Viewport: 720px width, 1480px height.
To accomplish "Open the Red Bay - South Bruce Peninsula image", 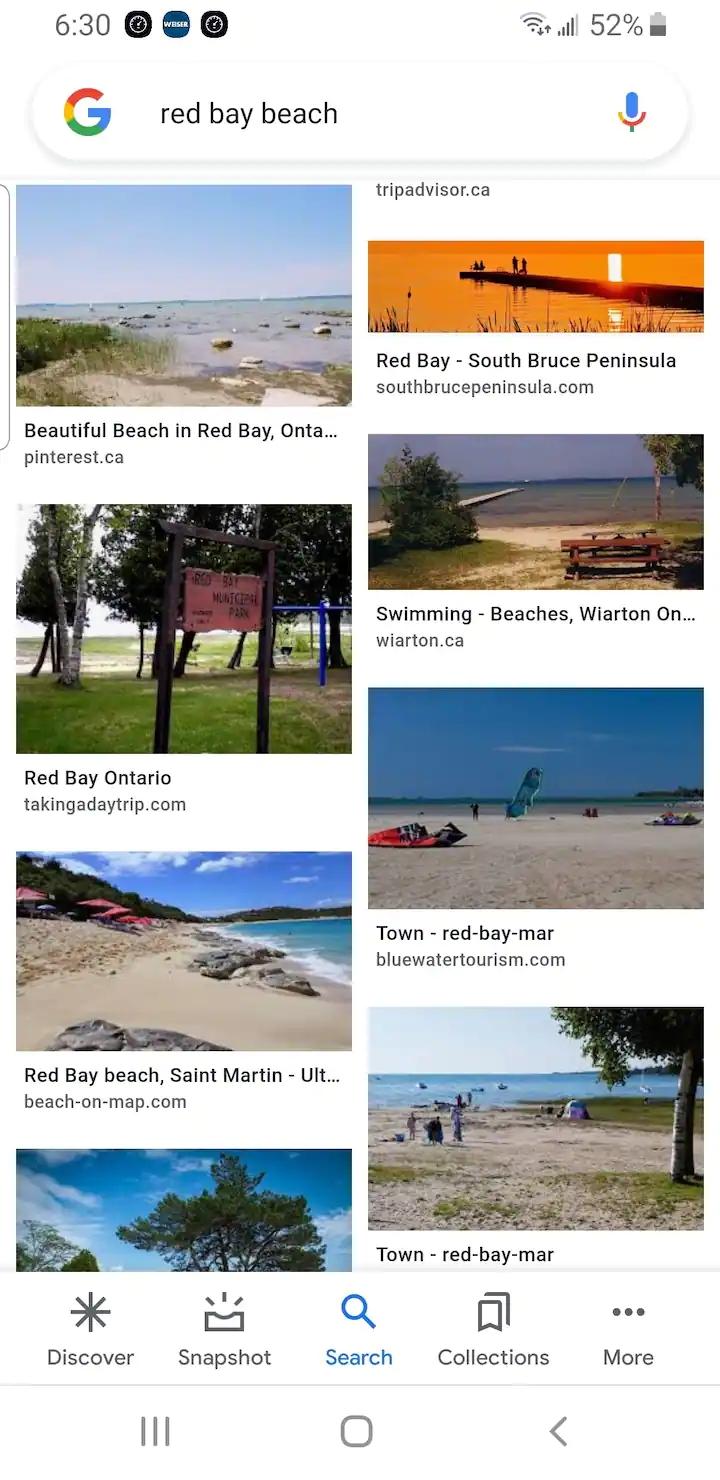I will tap(536, 287).
